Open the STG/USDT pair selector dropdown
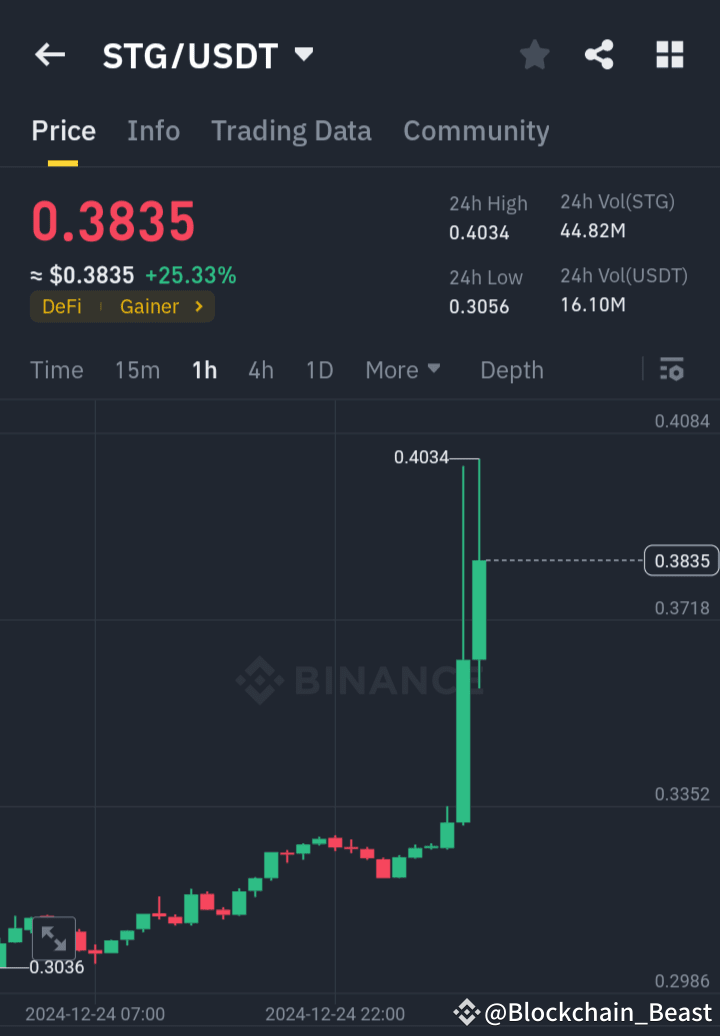Image resolution: width=720 pixels, height=1036 pixels. click(x=303, y=55)
